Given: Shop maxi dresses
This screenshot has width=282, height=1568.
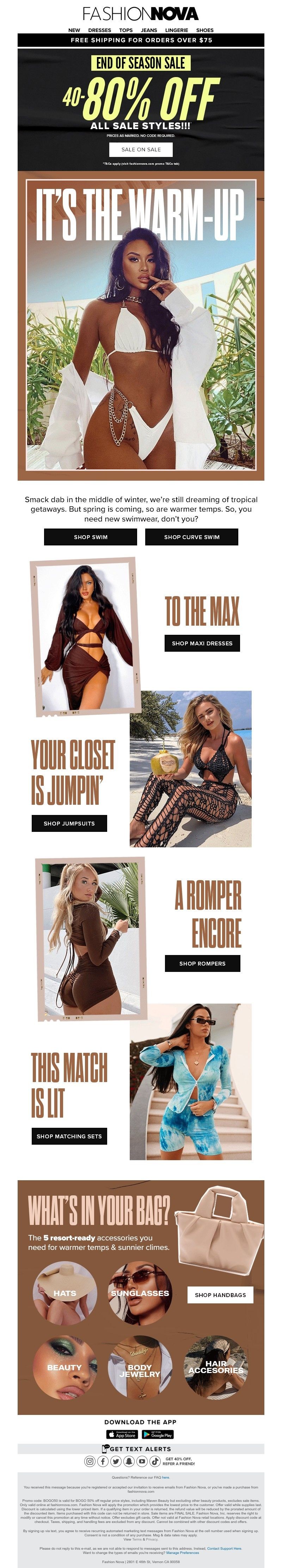Looking at the screenshot, I should pos(202,643).
